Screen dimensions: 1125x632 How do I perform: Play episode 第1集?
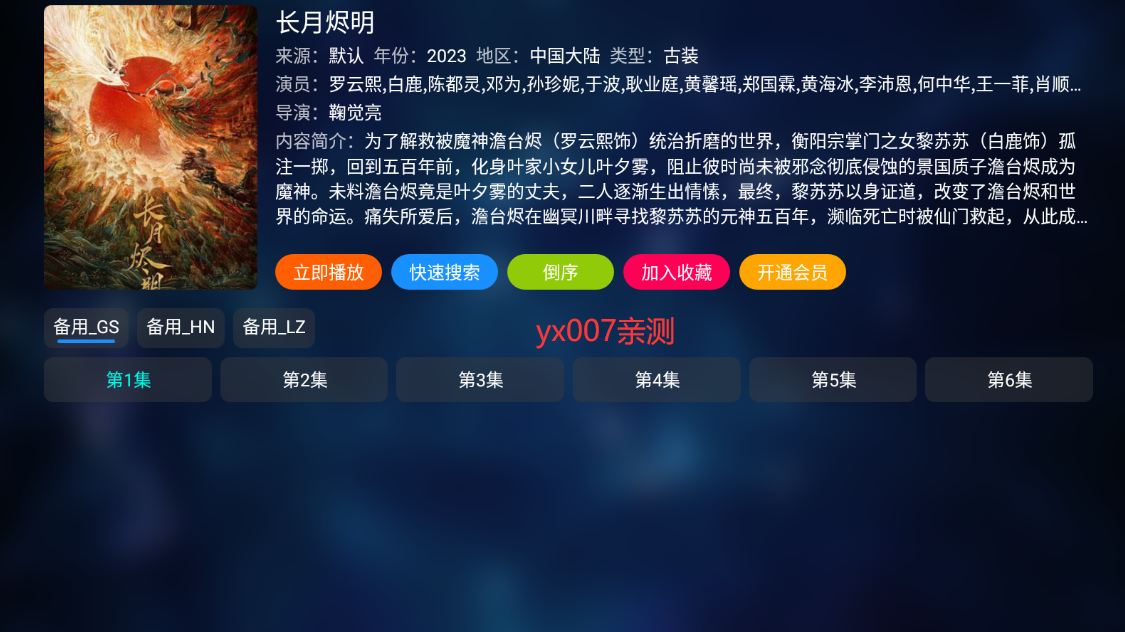pos(128,380)
